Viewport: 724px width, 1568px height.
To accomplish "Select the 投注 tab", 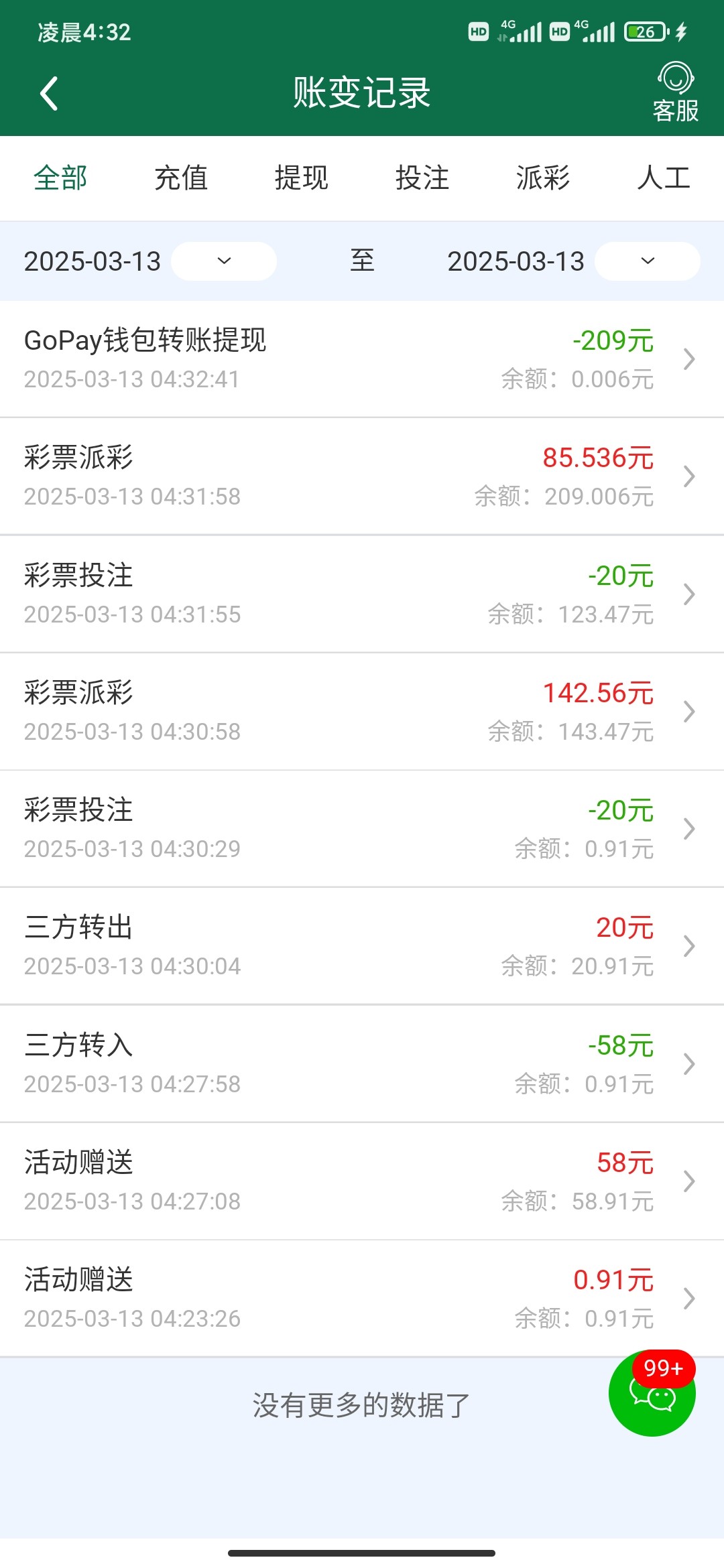I will point(422,178).
